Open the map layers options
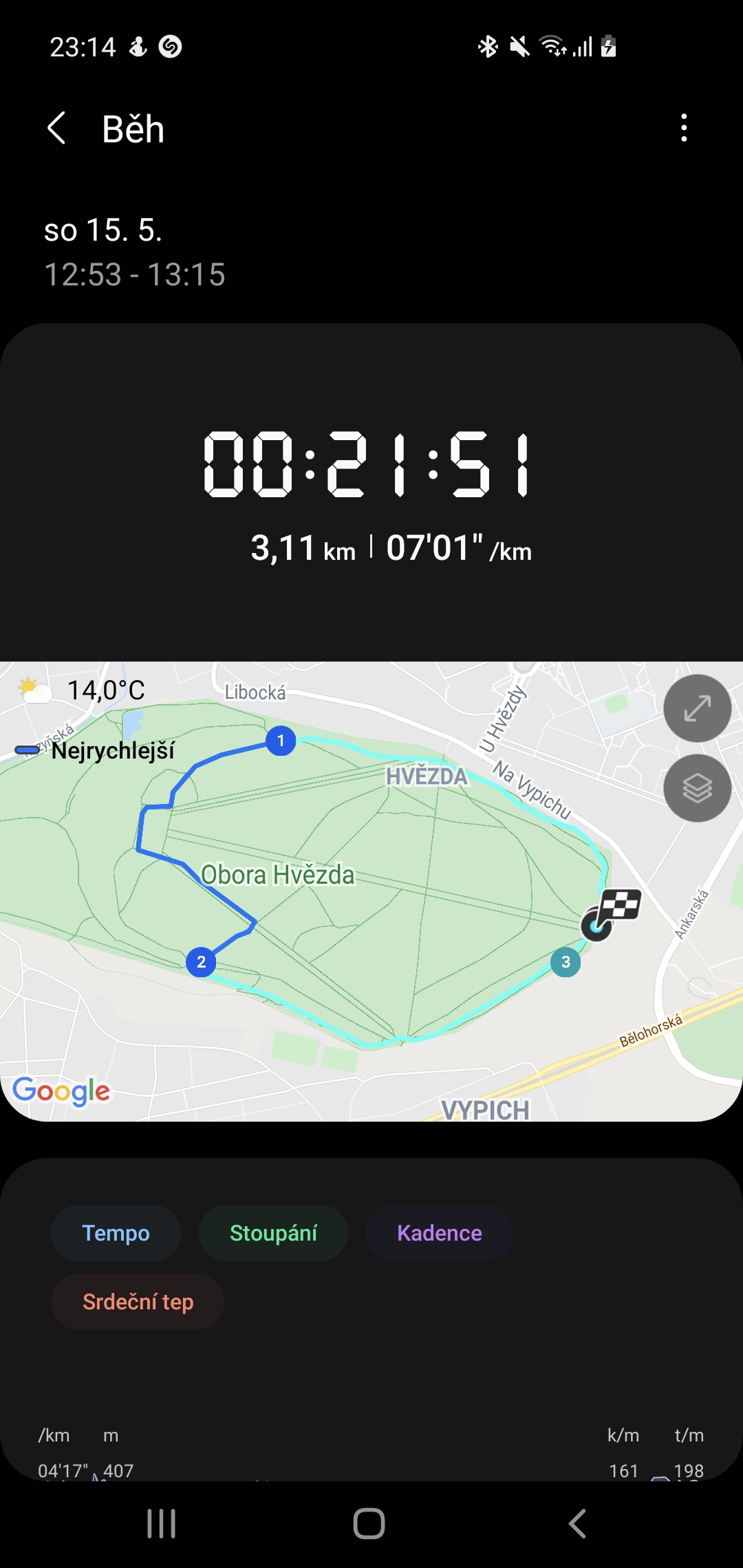Screen dimensions: 743x1568 (x=697, y=788)
